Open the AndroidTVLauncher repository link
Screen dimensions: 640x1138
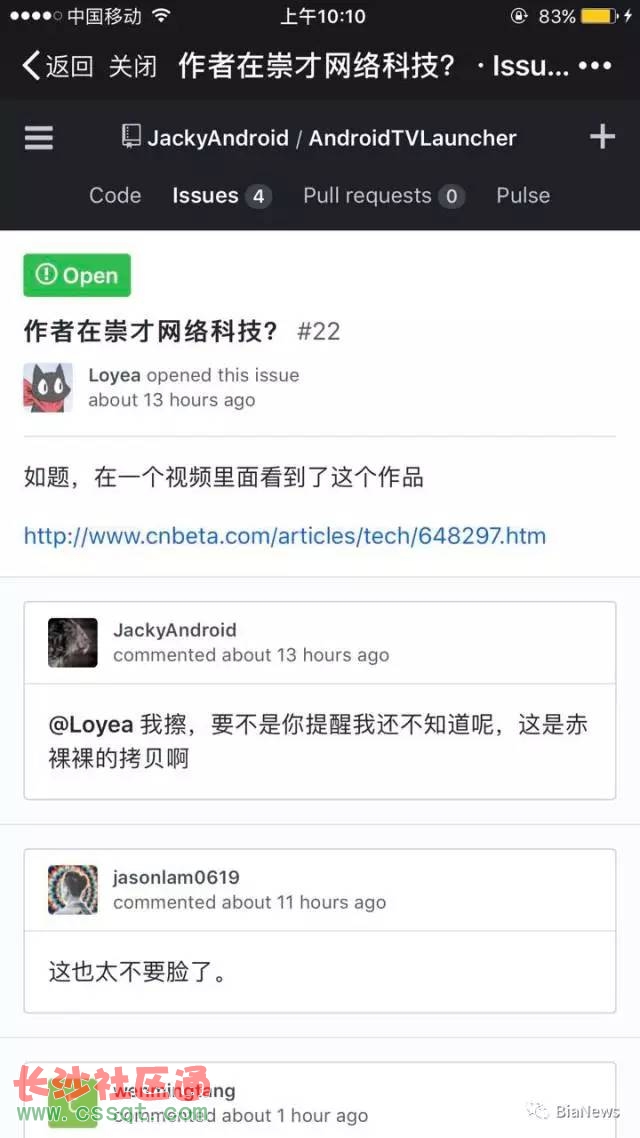[x=413, y=137]
